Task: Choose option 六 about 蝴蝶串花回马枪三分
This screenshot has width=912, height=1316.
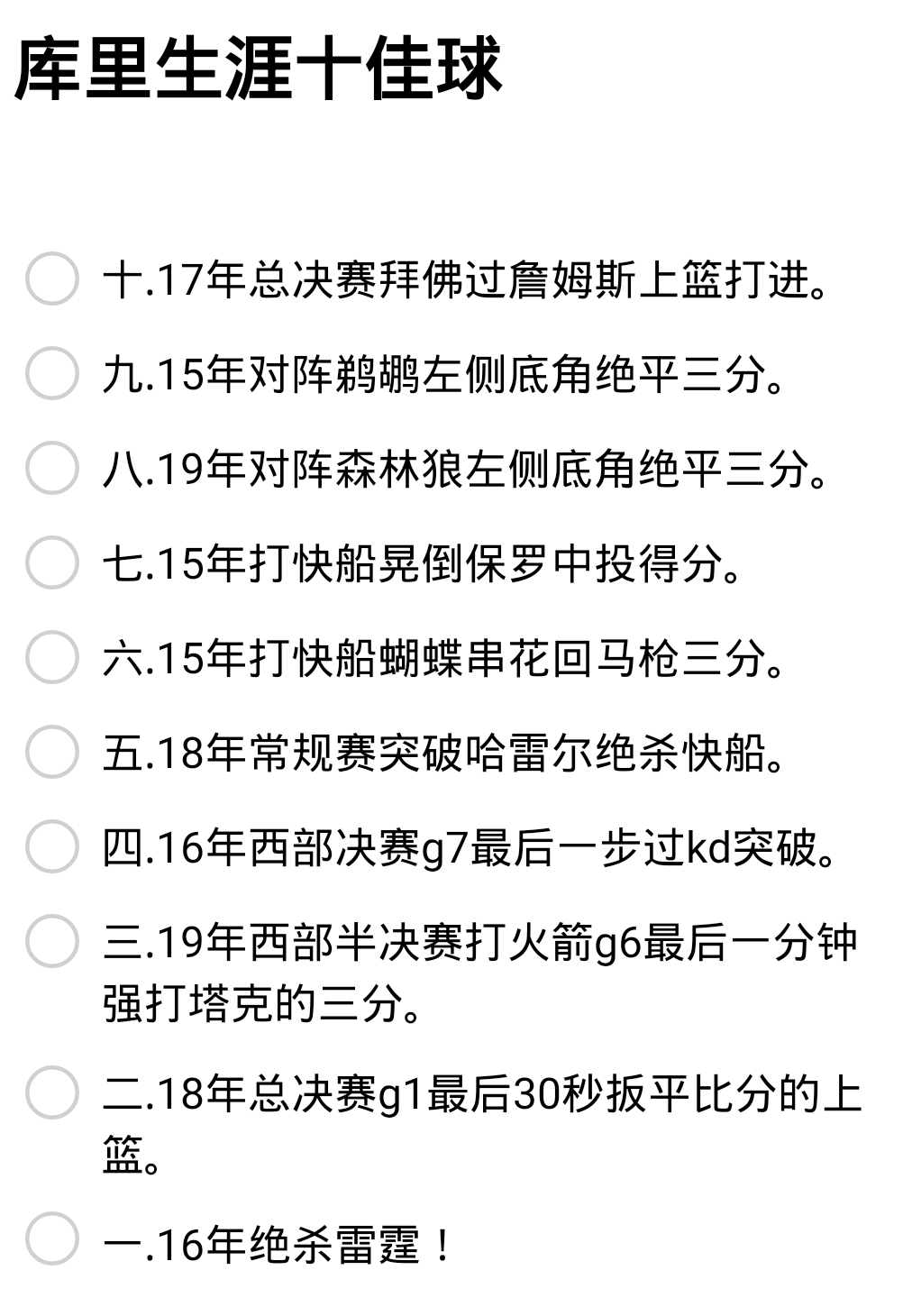Action: tap(52, 657)
